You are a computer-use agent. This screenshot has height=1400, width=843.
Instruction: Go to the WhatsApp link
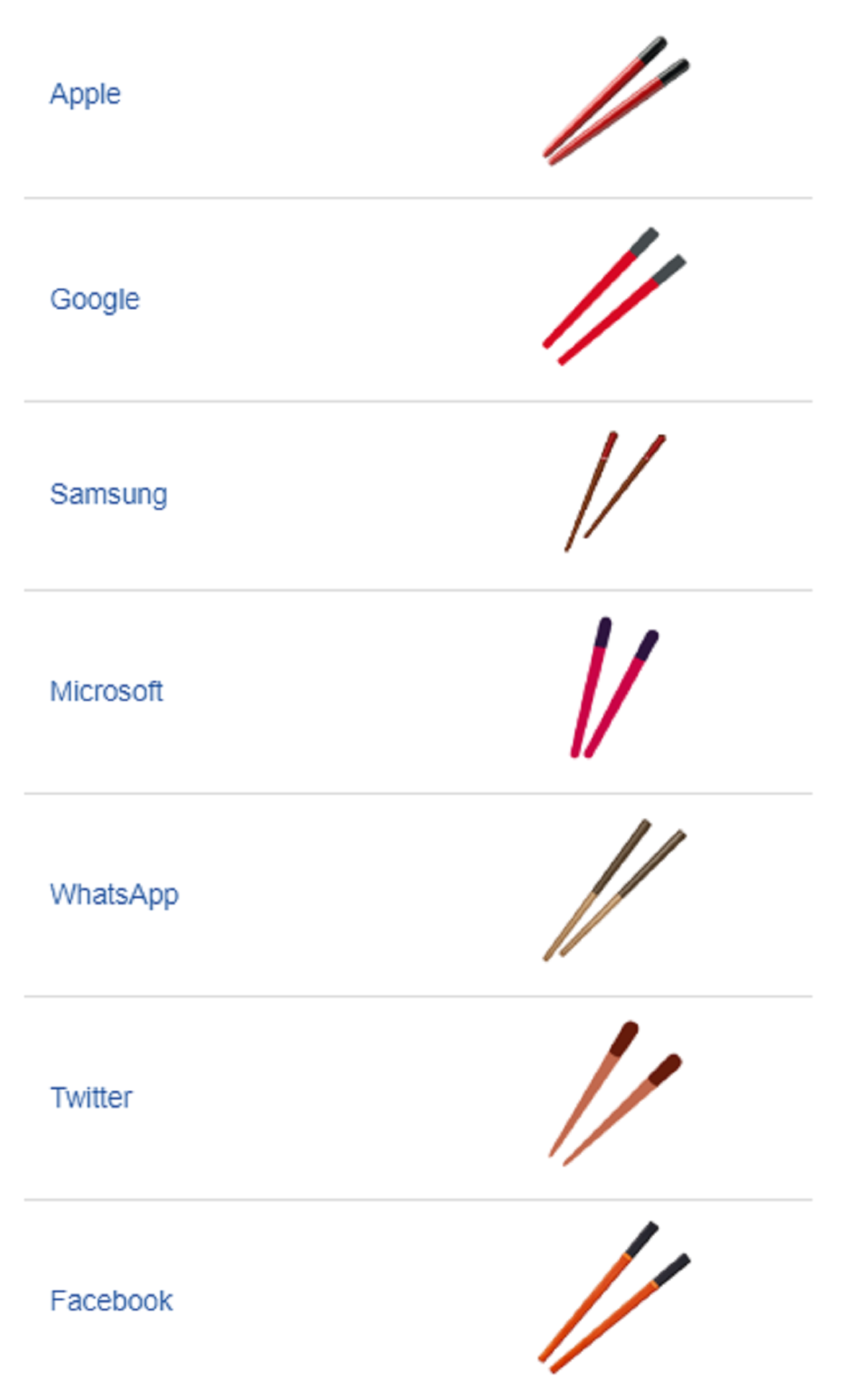click(x=114, y=895)
